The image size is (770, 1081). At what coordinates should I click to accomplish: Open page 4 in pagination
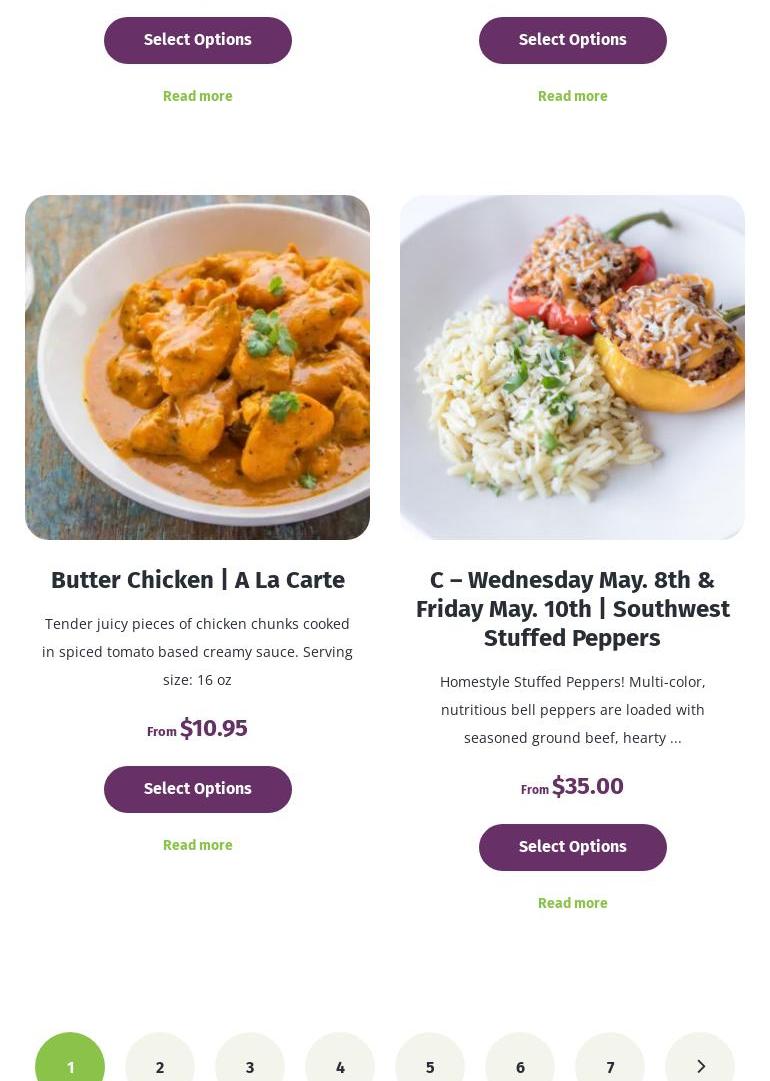click(340, 1066)
